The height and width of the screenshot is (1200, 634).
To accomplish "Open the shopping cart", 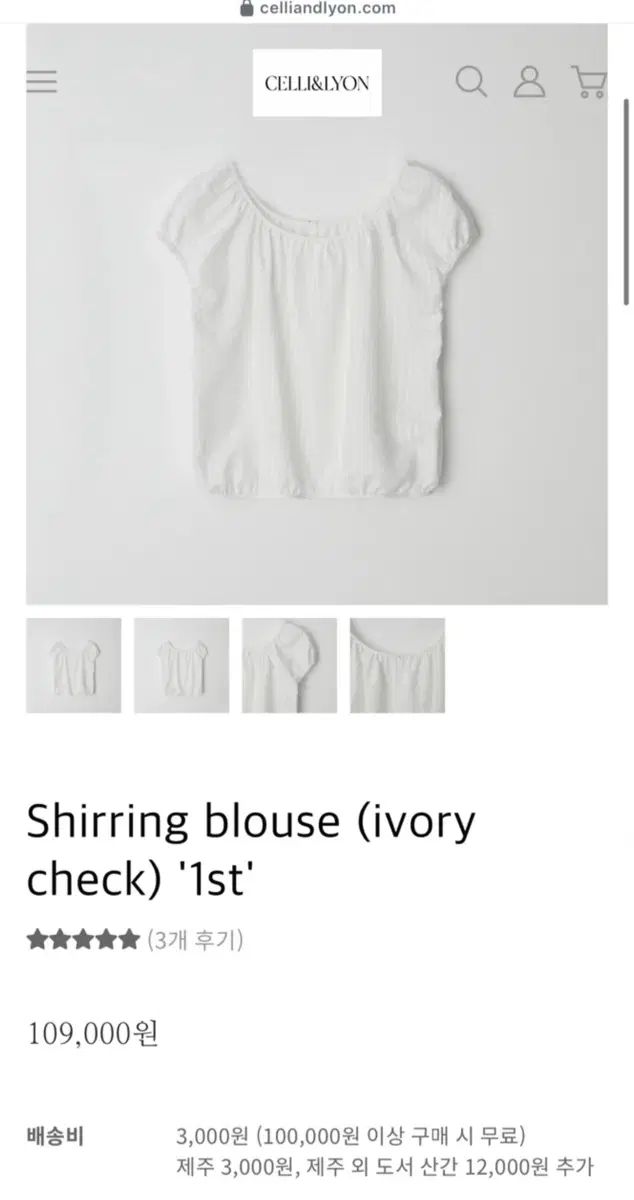I will 588,82.
